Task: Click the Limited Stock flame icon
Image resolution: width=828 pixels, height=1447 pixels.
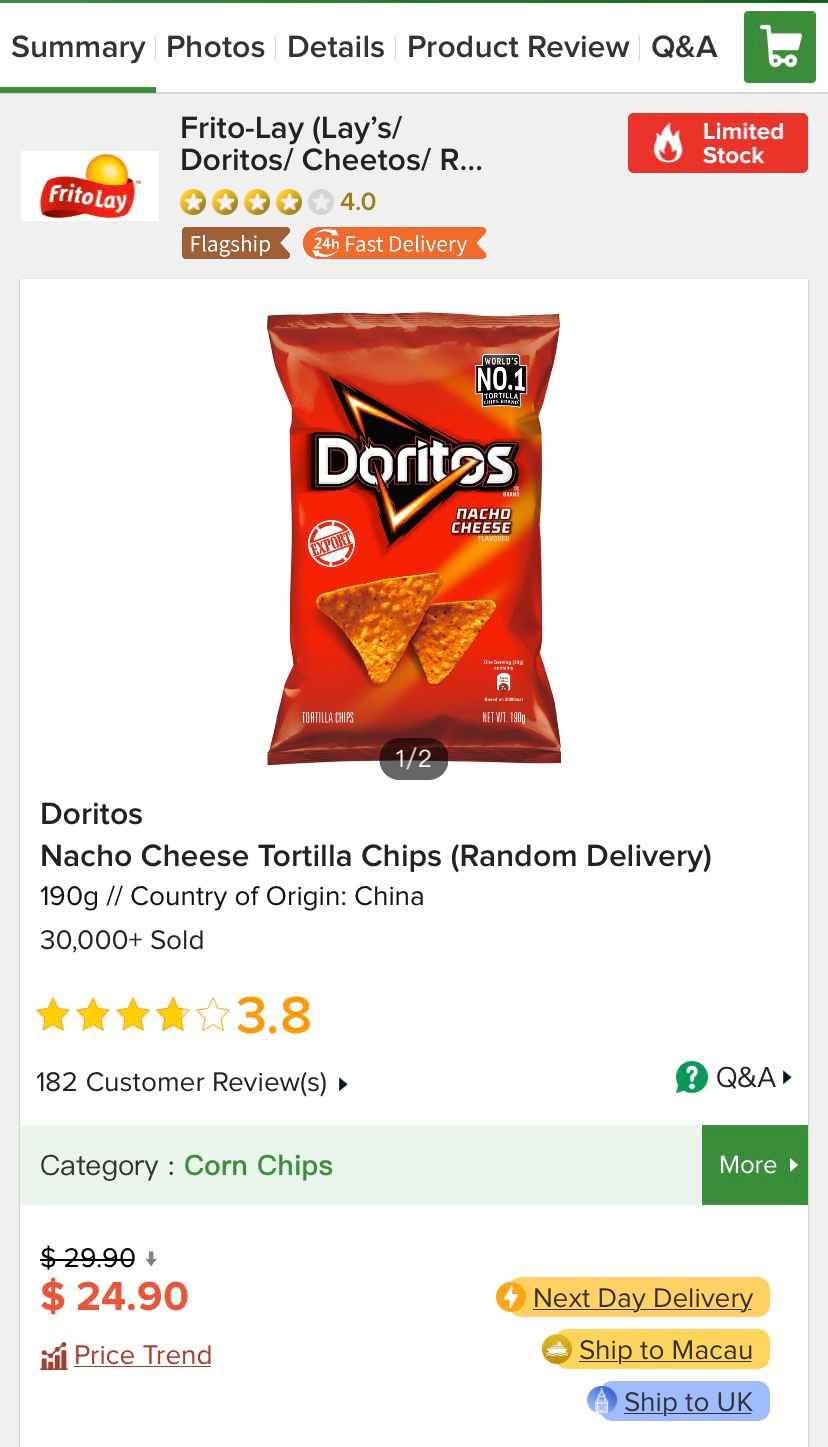Action: (666, 142)
